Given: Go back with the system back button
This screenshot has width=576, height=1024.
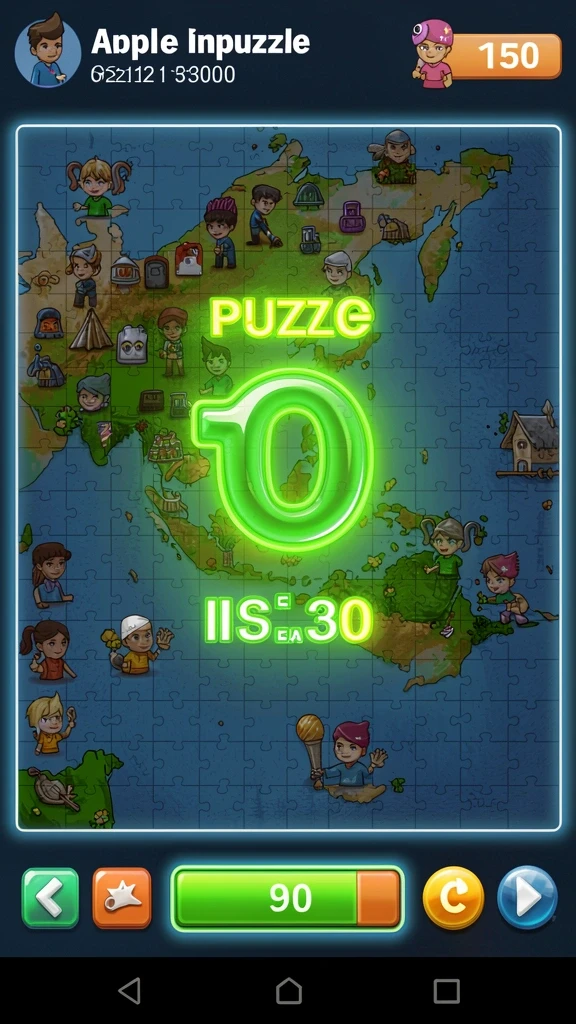Looking at the screenshot, I should (129, 990).
